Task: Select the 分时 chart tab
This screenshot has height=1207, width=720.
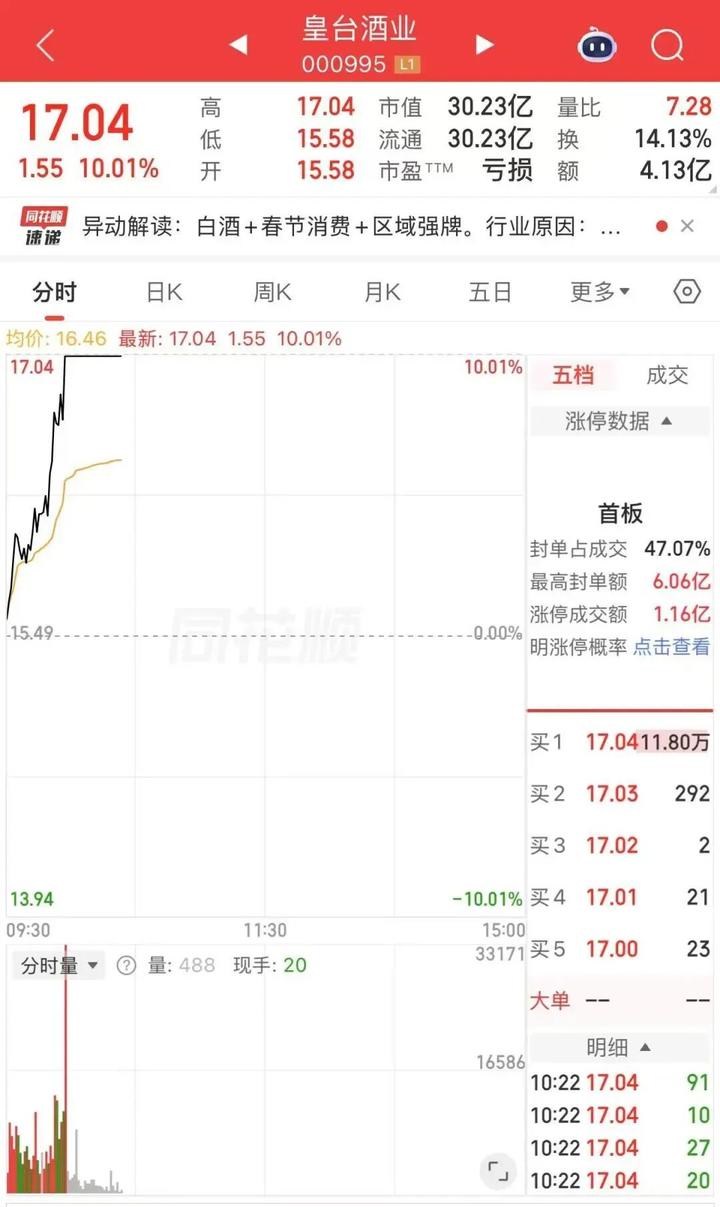Action: (54, 292)
